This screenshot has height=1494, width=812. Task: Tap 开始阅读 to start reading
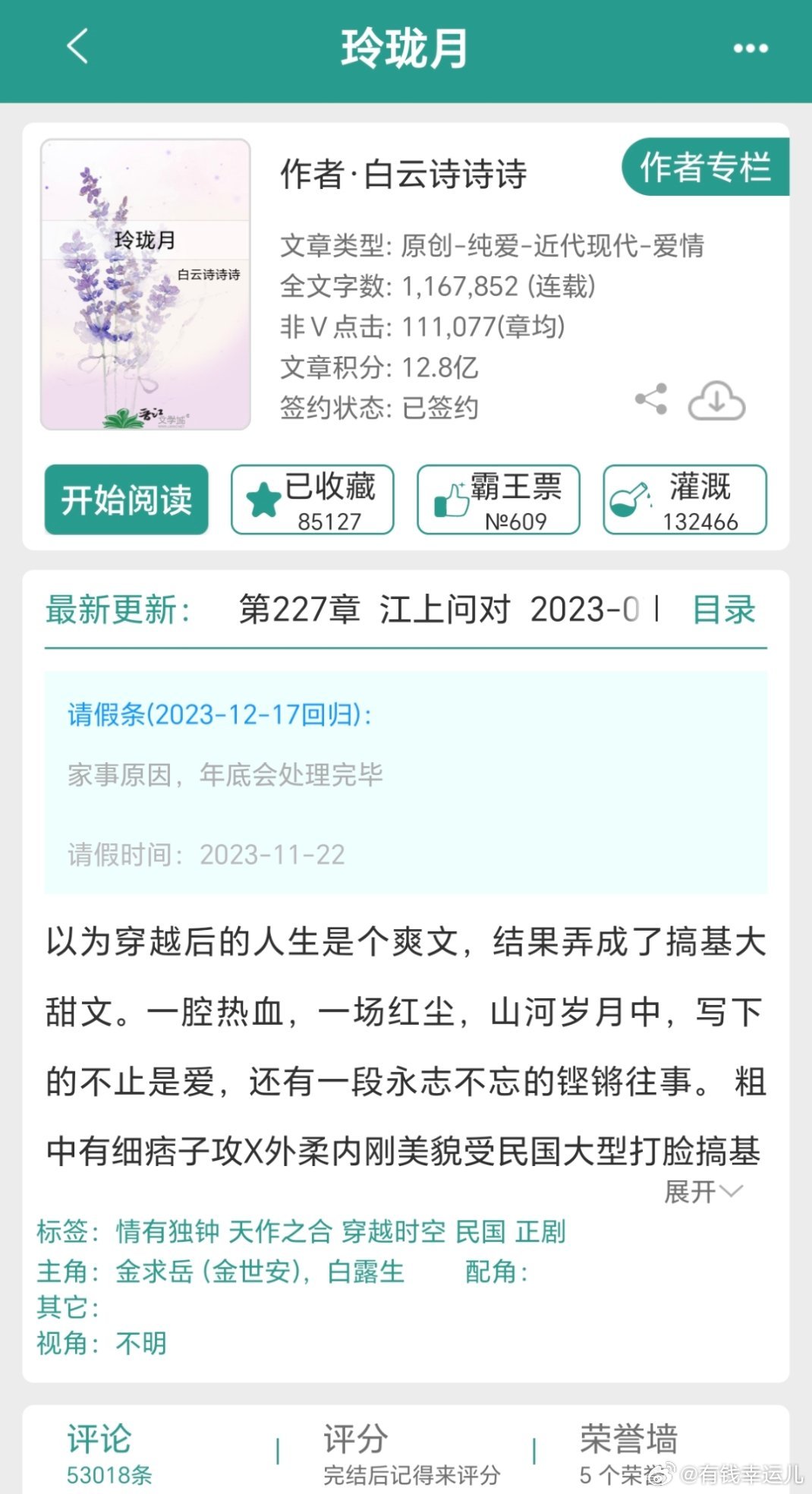[x=127, y=500]
